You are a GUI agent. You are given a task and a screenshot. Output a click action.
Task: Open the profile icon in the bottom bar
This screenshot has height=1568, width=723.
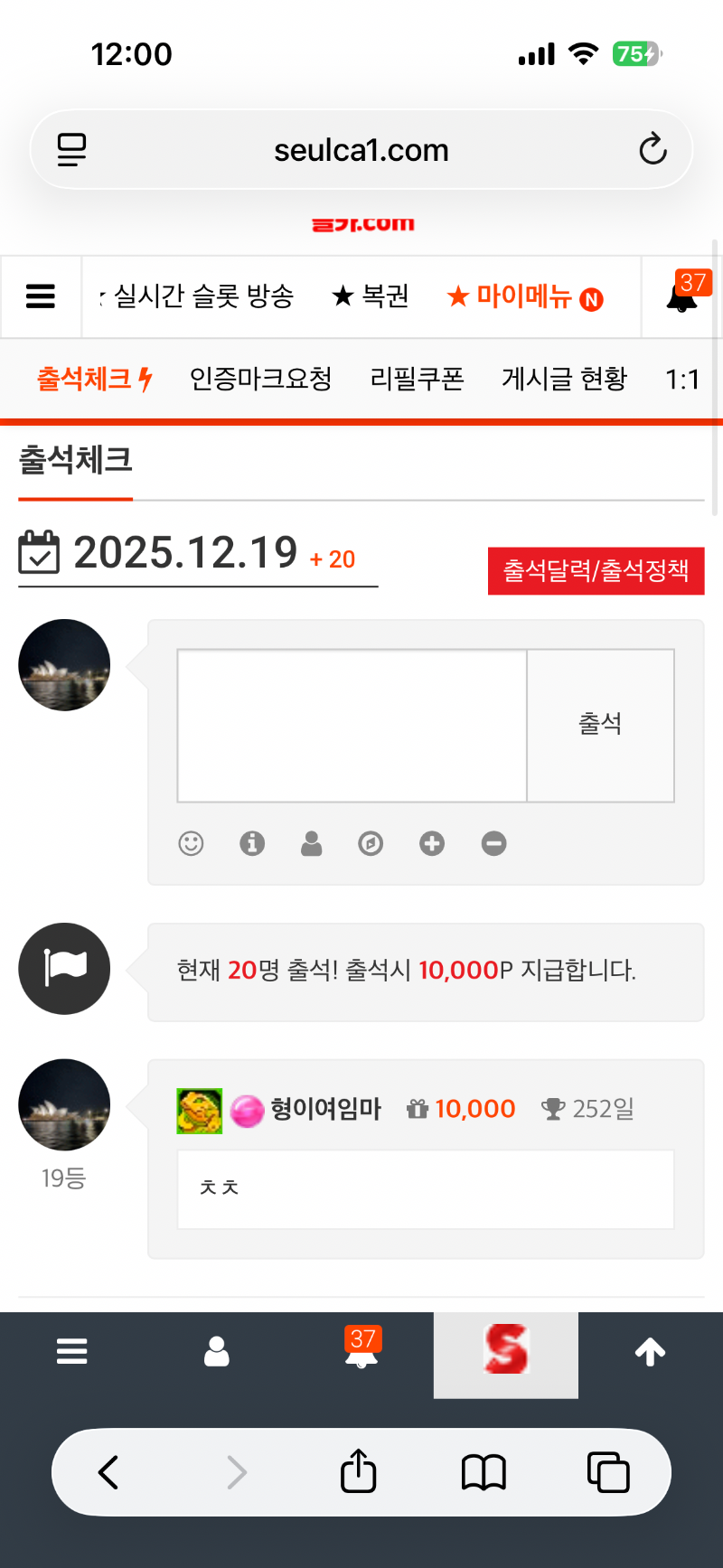click(217, 1352)
